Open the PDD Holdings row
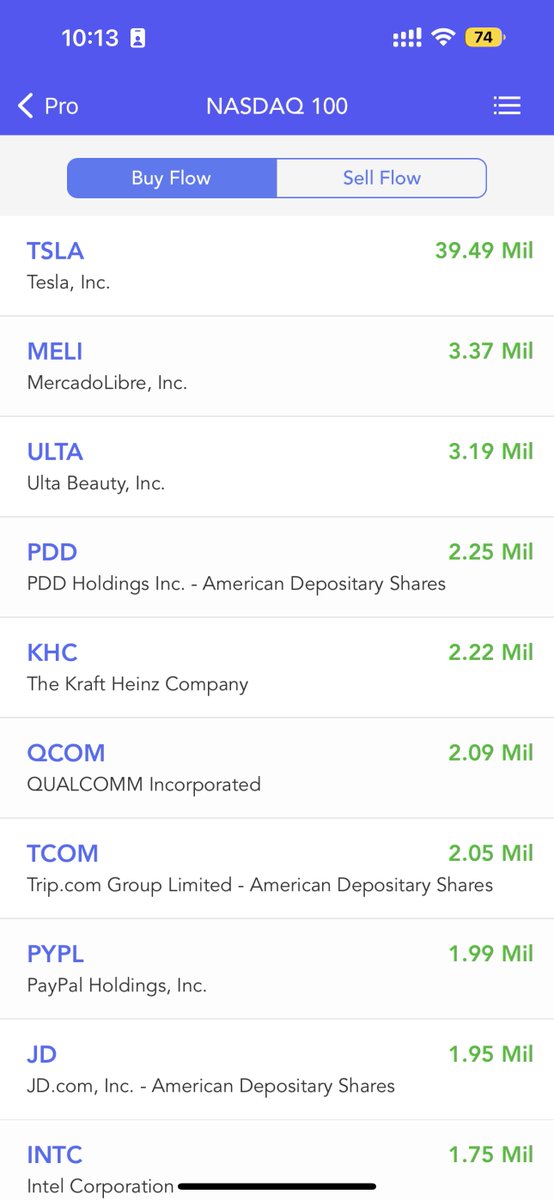Viewport: 554px width, 1200px height. click(277, 567)
